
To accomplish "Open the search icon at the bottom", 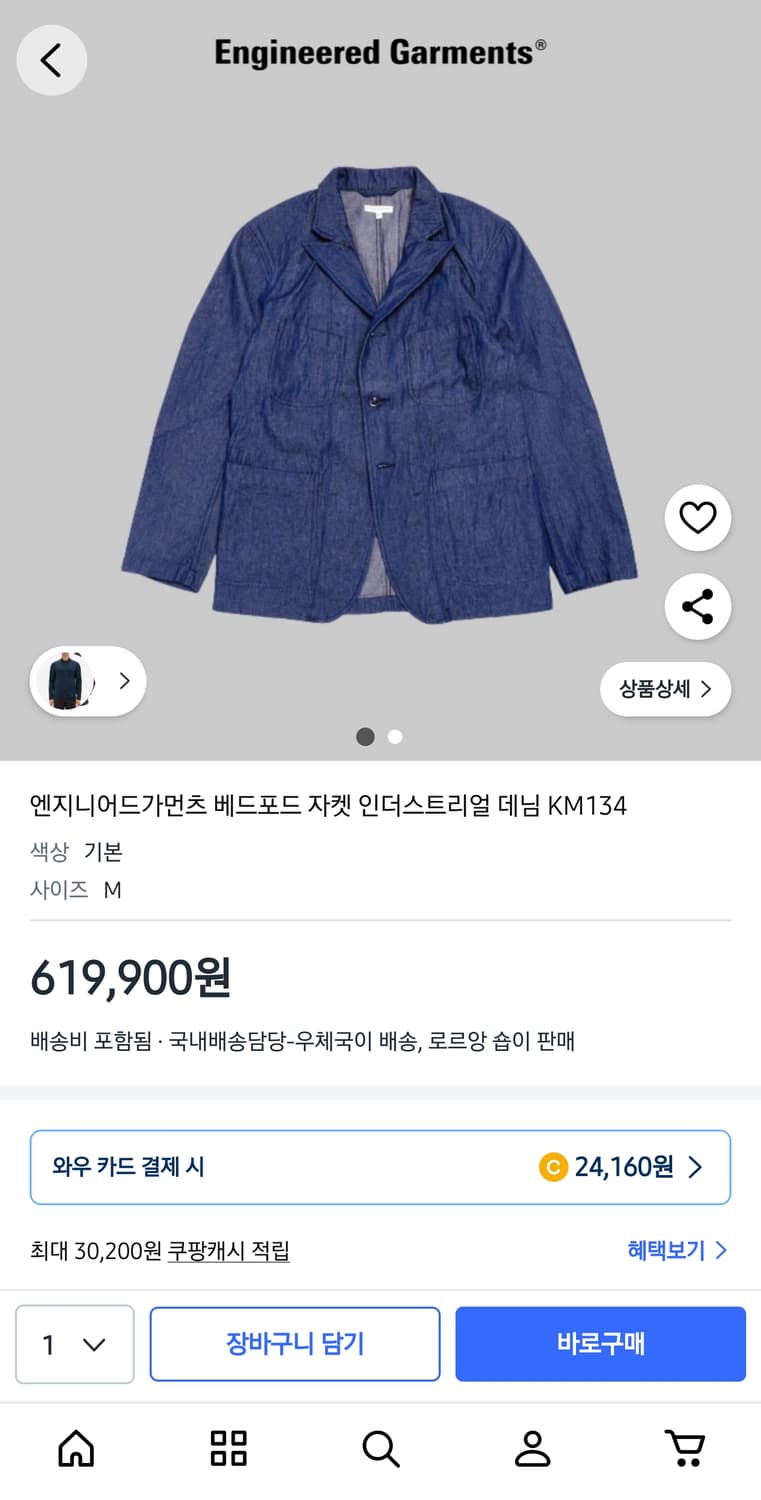I will (379, 1447).
